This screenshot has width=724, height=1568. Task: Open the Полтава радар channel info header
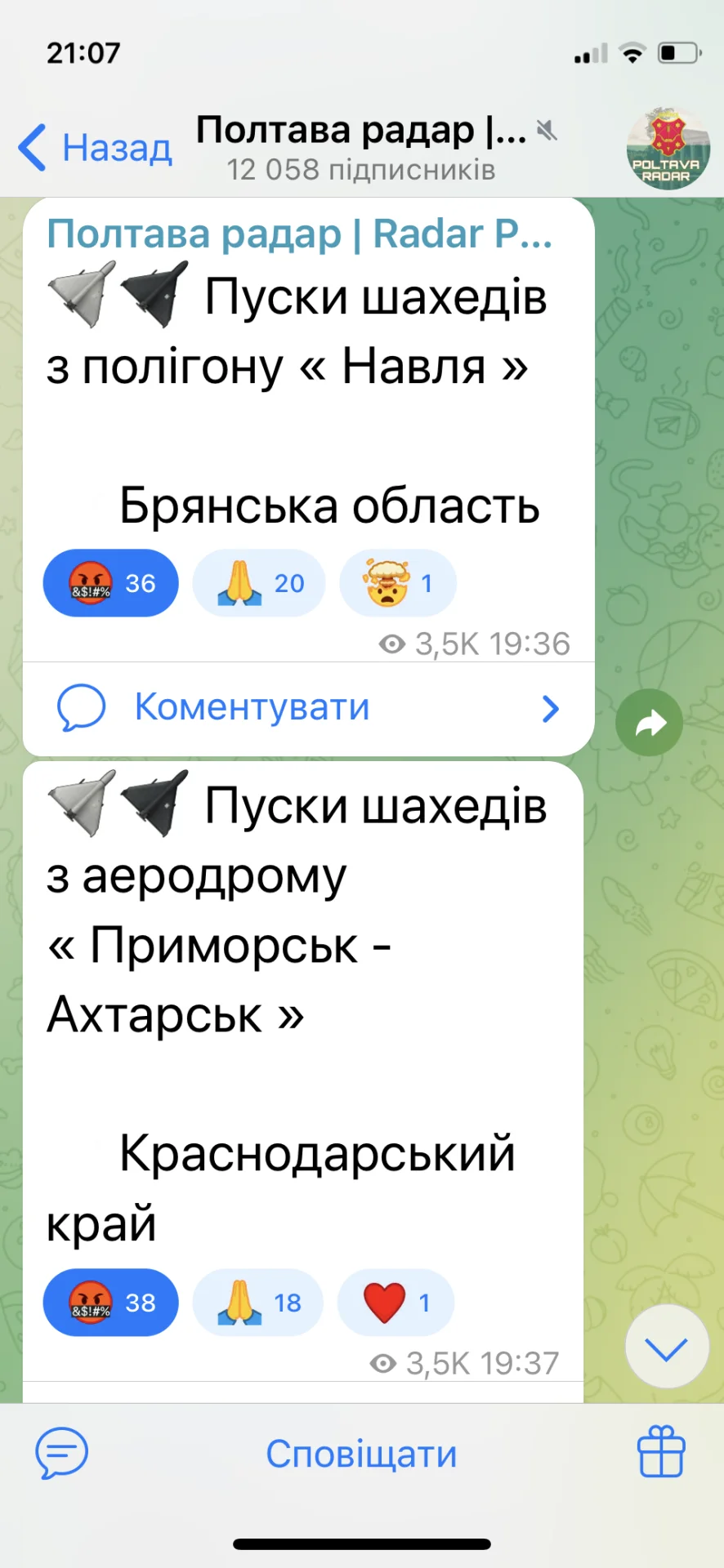click(x=361, y=148)
